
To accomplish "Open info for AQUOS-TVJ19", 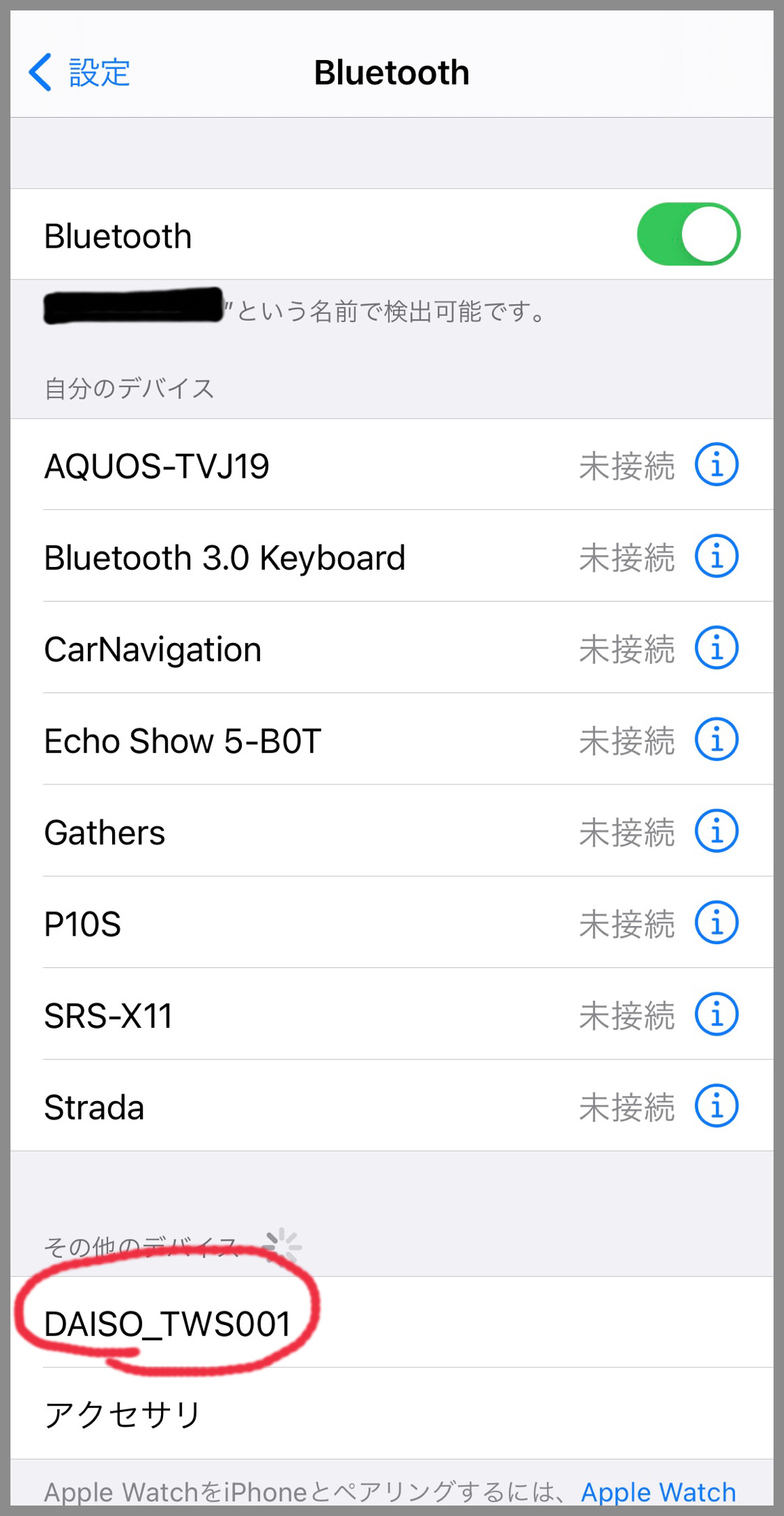I will pyautogui.click(x=716, y=464).
